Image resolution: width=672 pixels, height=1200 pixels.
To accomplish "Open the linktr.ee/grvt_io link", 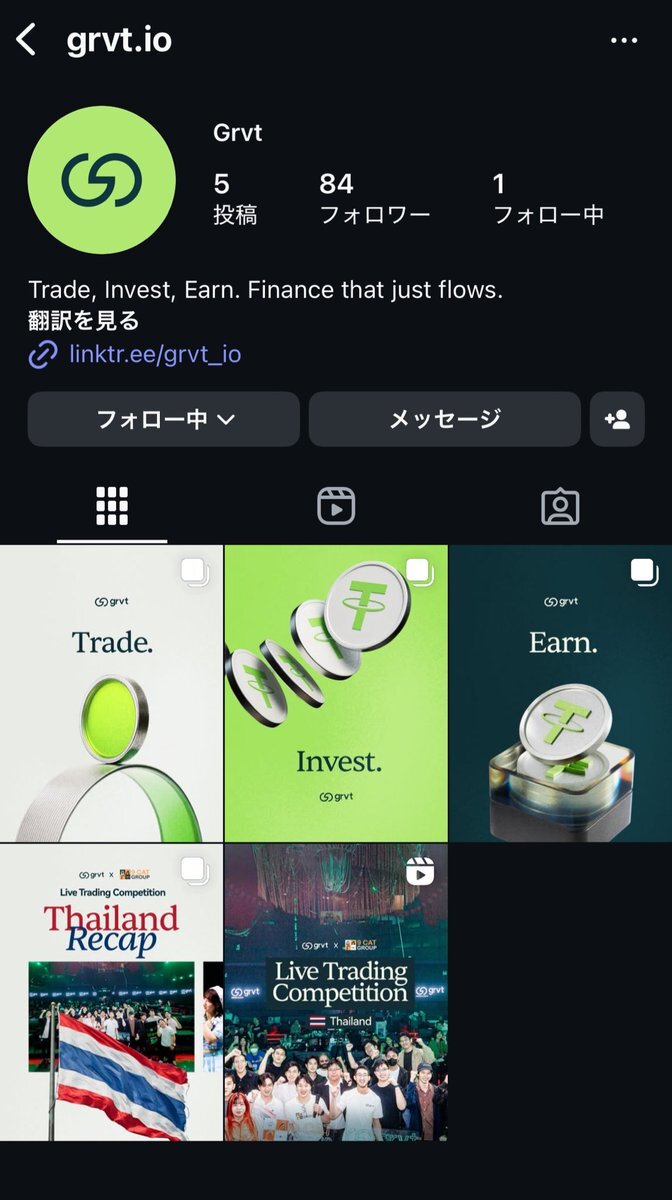I will pos(155,354).
